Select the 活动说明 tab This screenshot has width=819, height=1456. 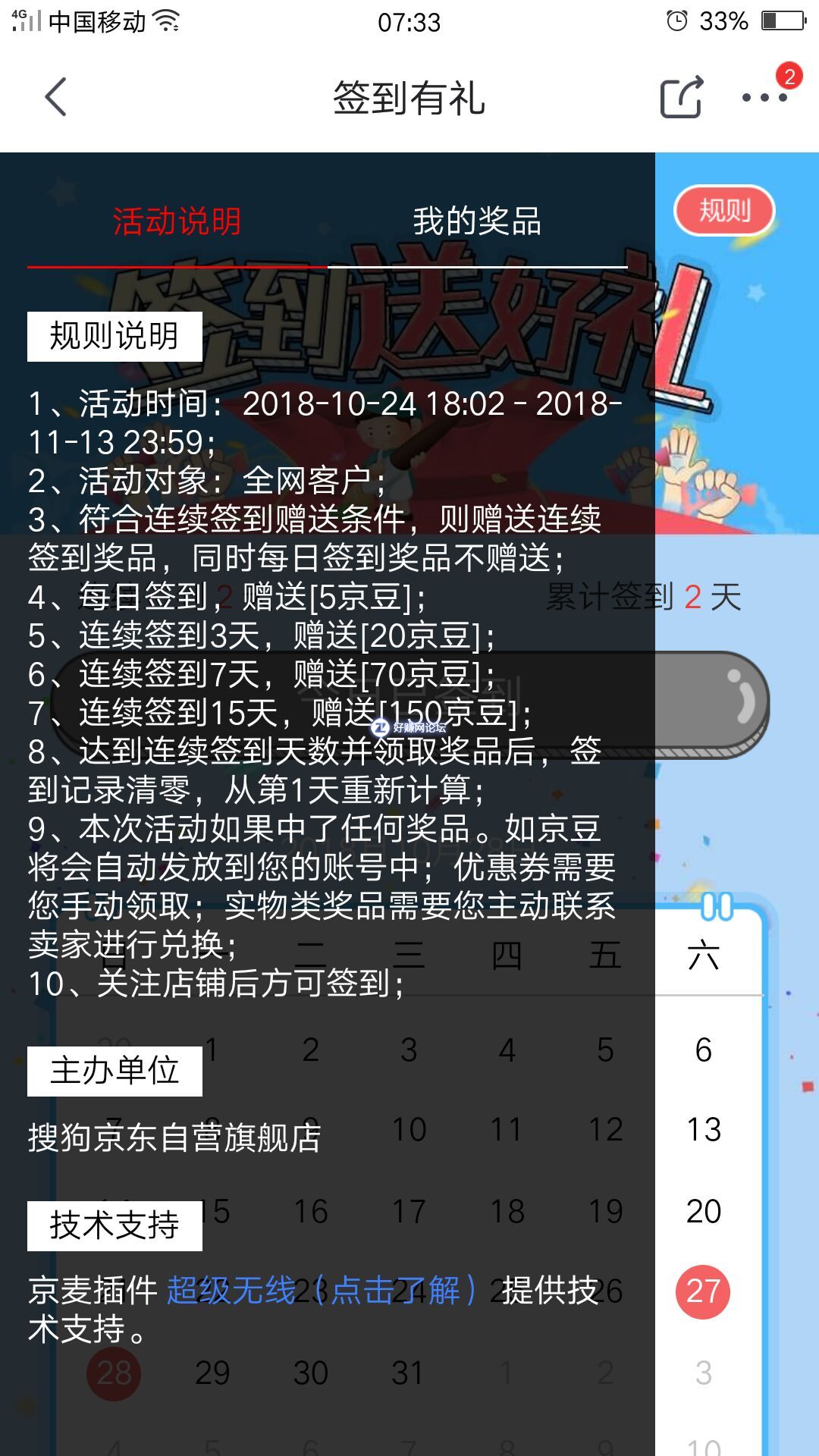[x=177, y=222]
